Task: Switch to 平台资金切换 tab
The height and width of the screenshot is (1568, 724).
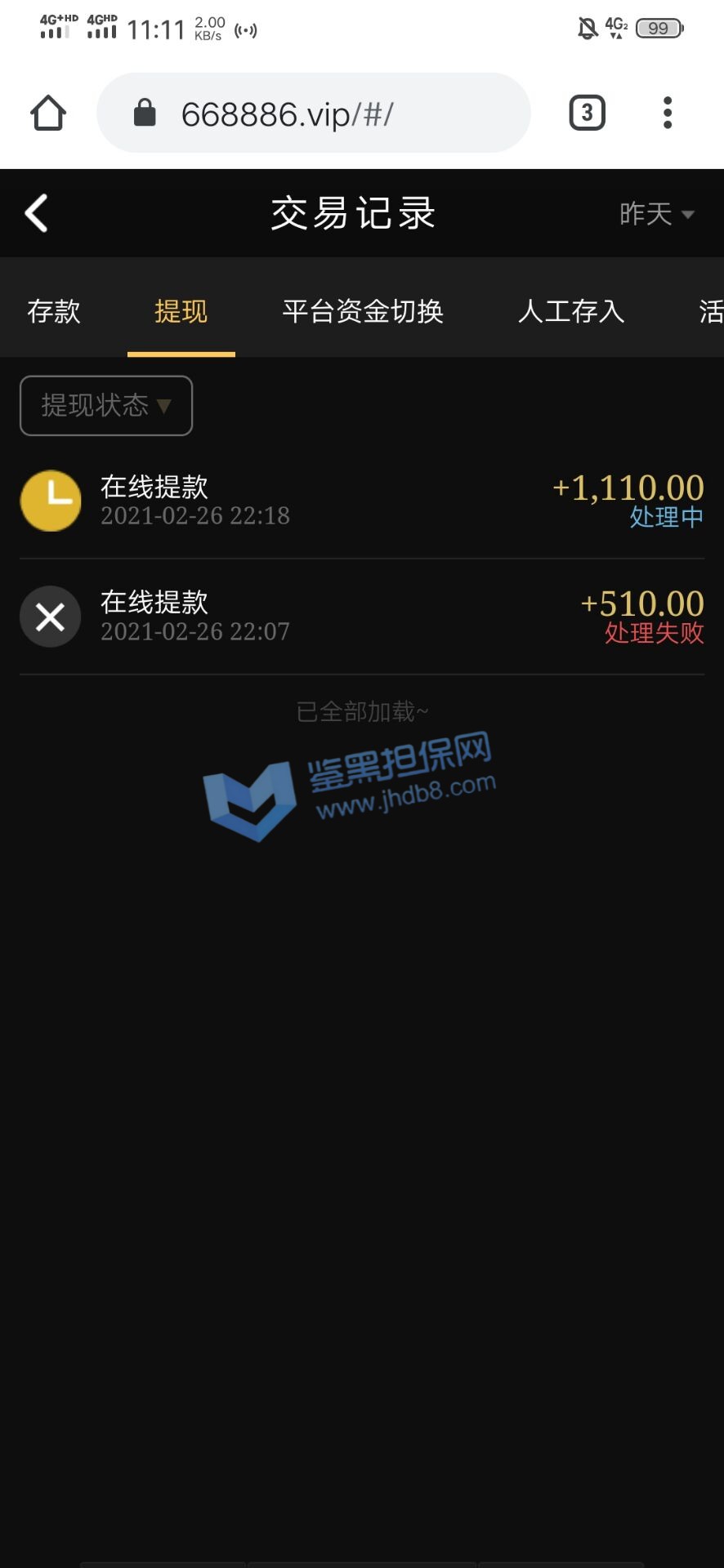Action: pyautogui.click(x=362, y=311)
